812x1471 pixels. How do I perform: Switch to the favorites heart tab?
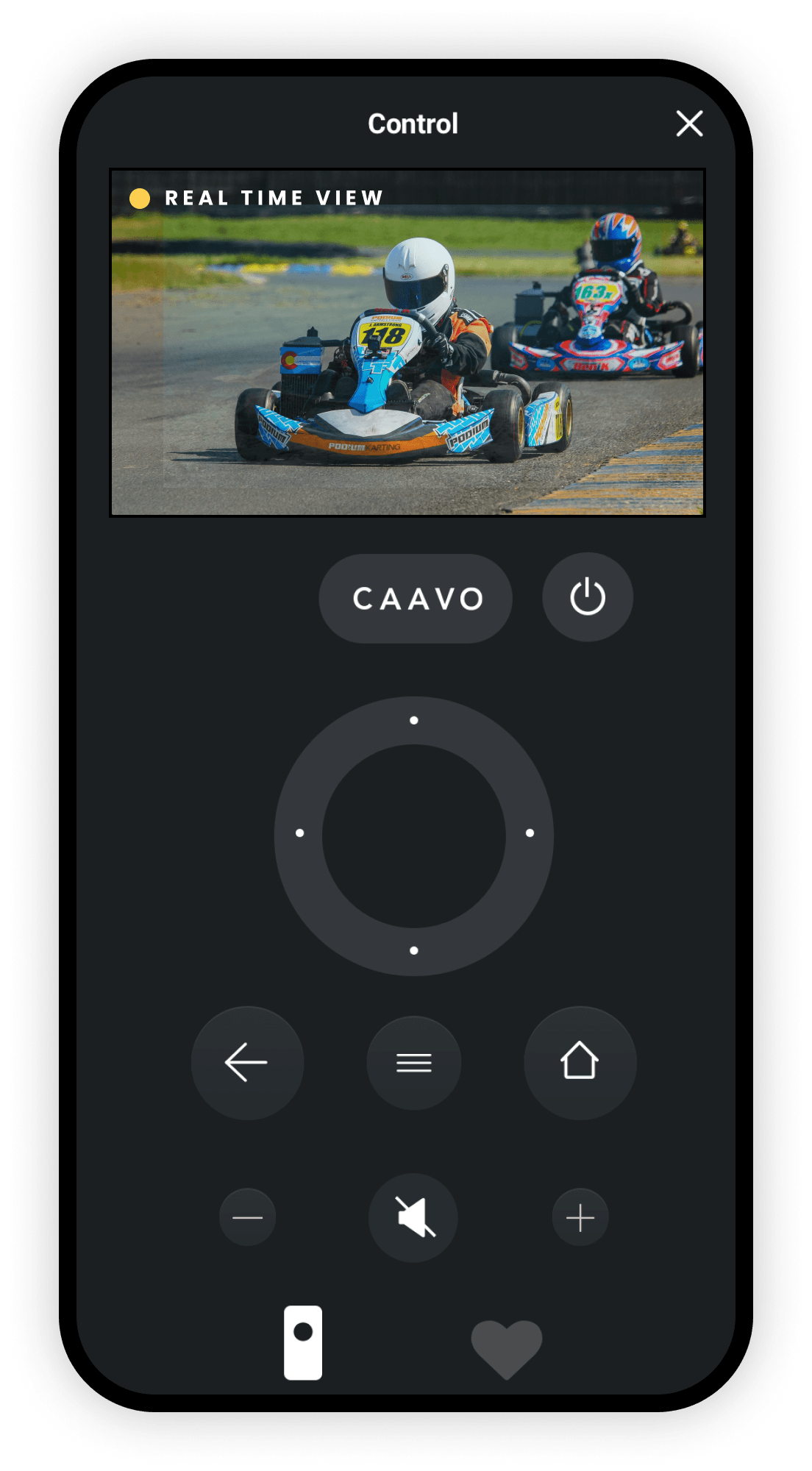point(507,1349)
